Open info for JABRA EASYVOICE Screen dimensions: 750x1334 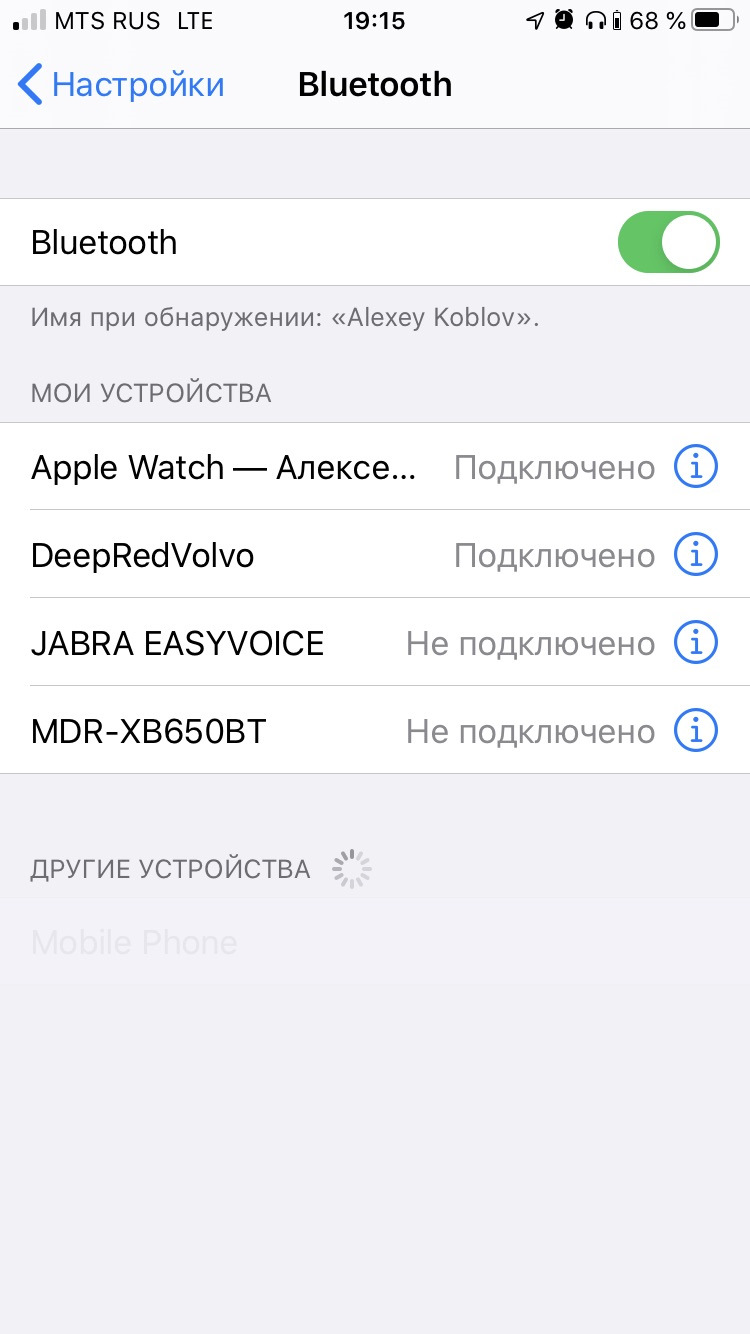point(695,642)
